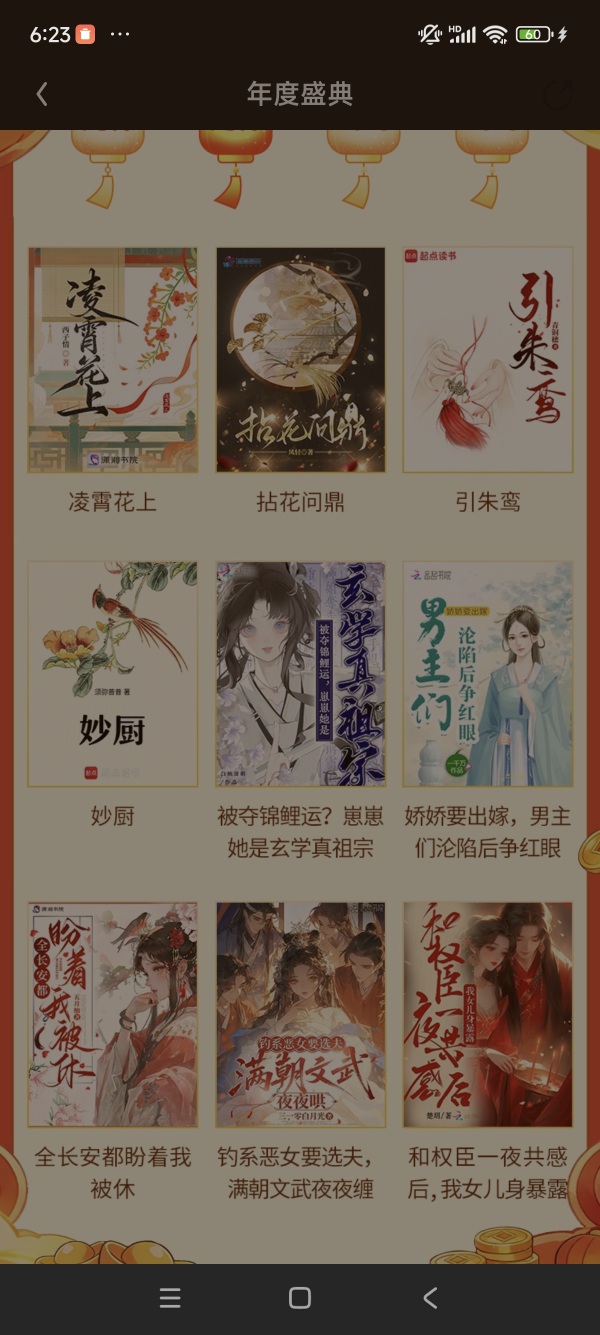
Task: Go to the system home screen
Action: tap(300, 1298)
